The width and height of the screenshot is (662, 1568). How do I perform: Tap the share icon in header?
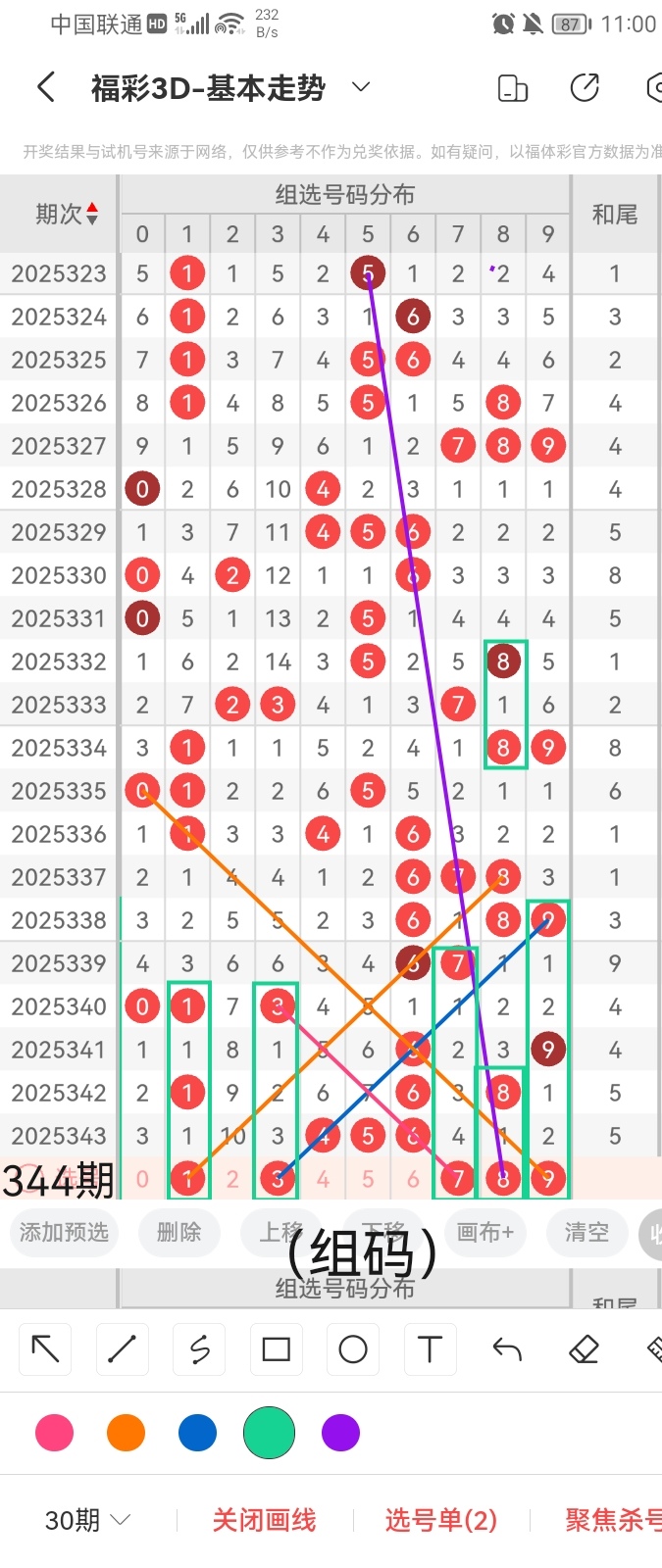tap(585, 88)
